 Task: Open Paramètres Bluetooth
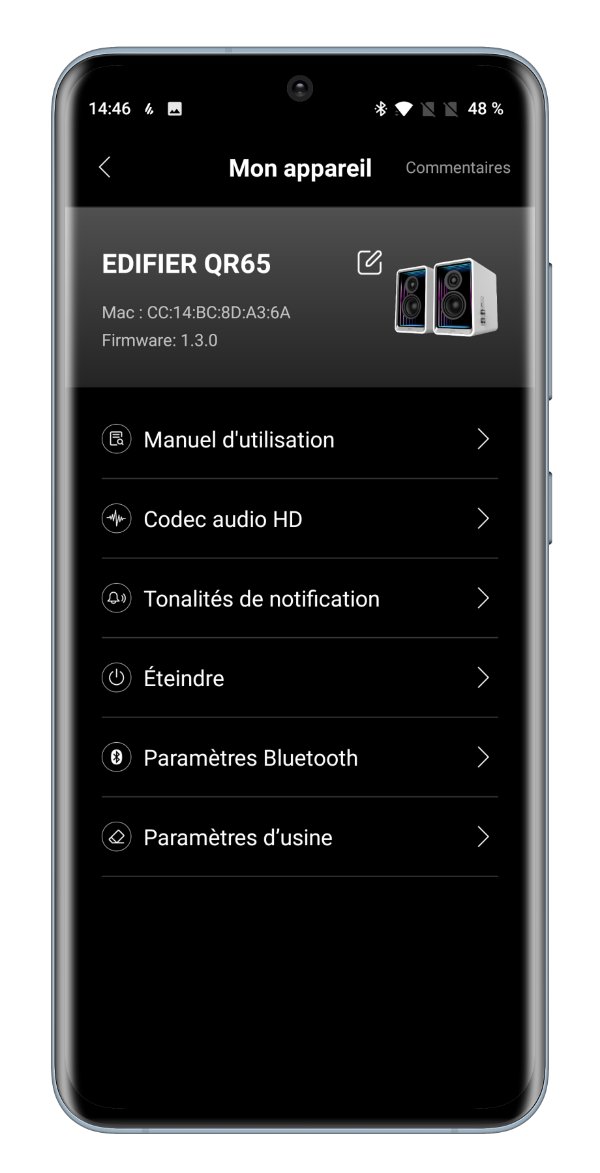click(x=299, y=758)
